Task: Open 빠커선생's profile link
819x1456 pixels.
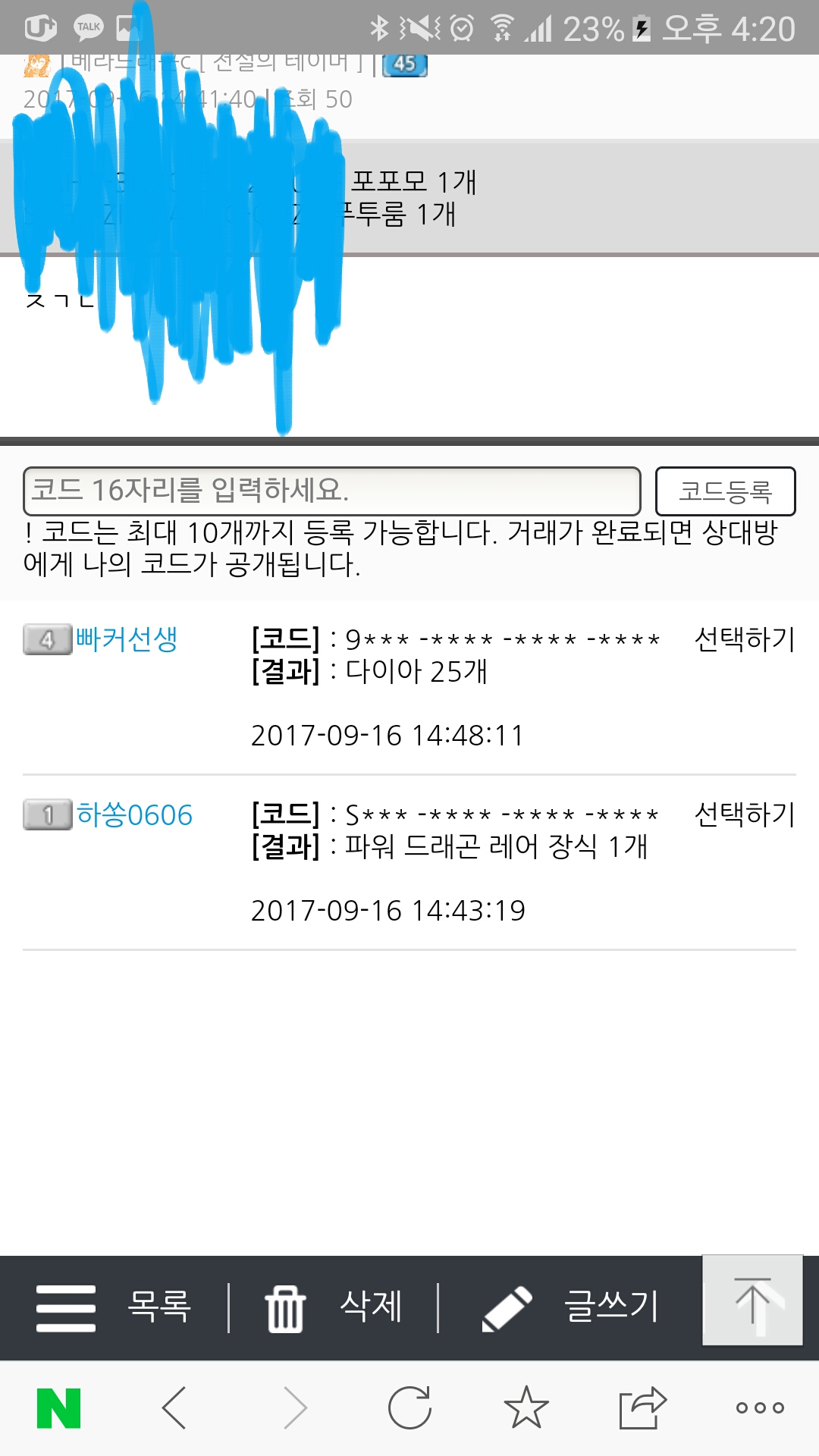Action: 126,639
